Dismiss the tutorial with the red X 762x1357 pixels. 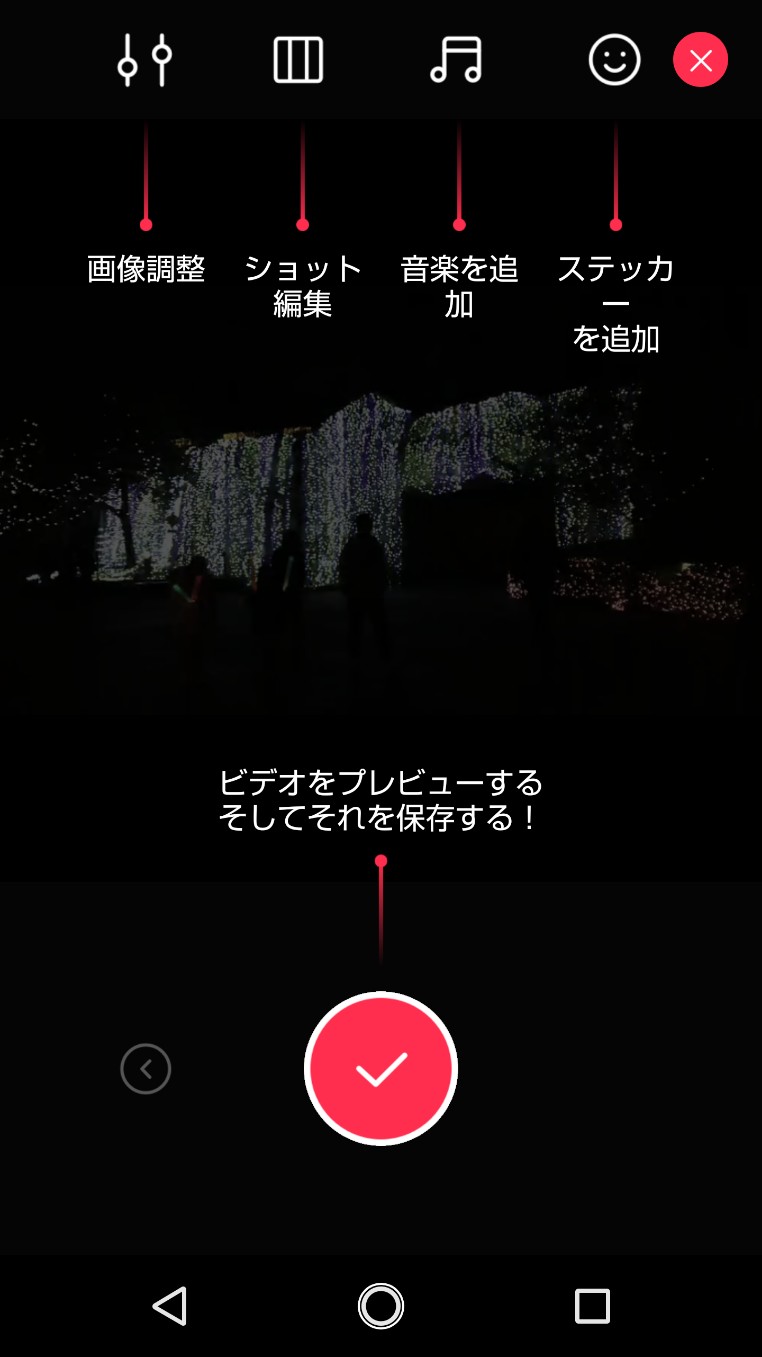pyautogui.click(x=700, y=60)
